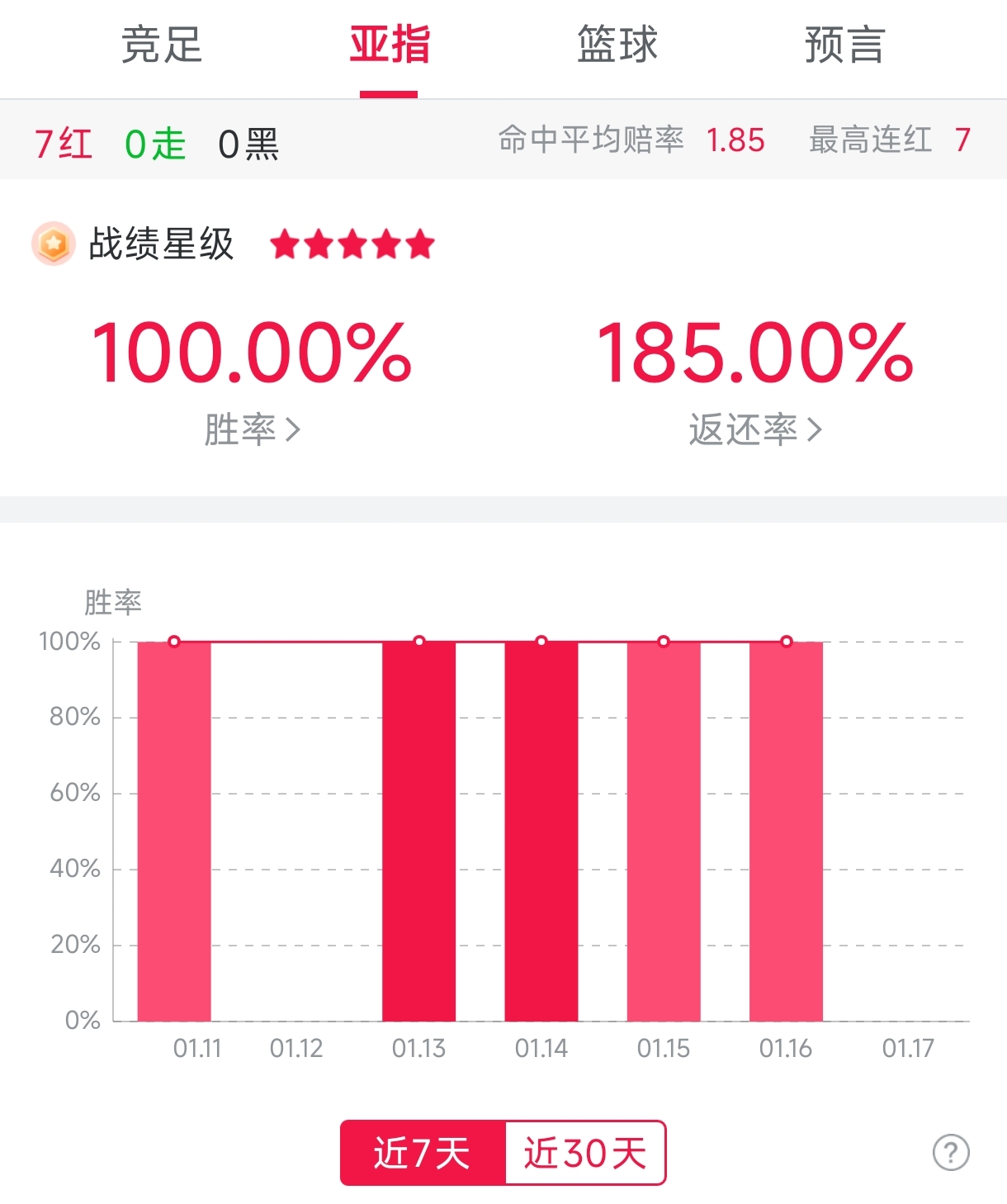Screen dimensions: 1007x1204
Task: Switch to the 竞足 tab
Action: 162,45
